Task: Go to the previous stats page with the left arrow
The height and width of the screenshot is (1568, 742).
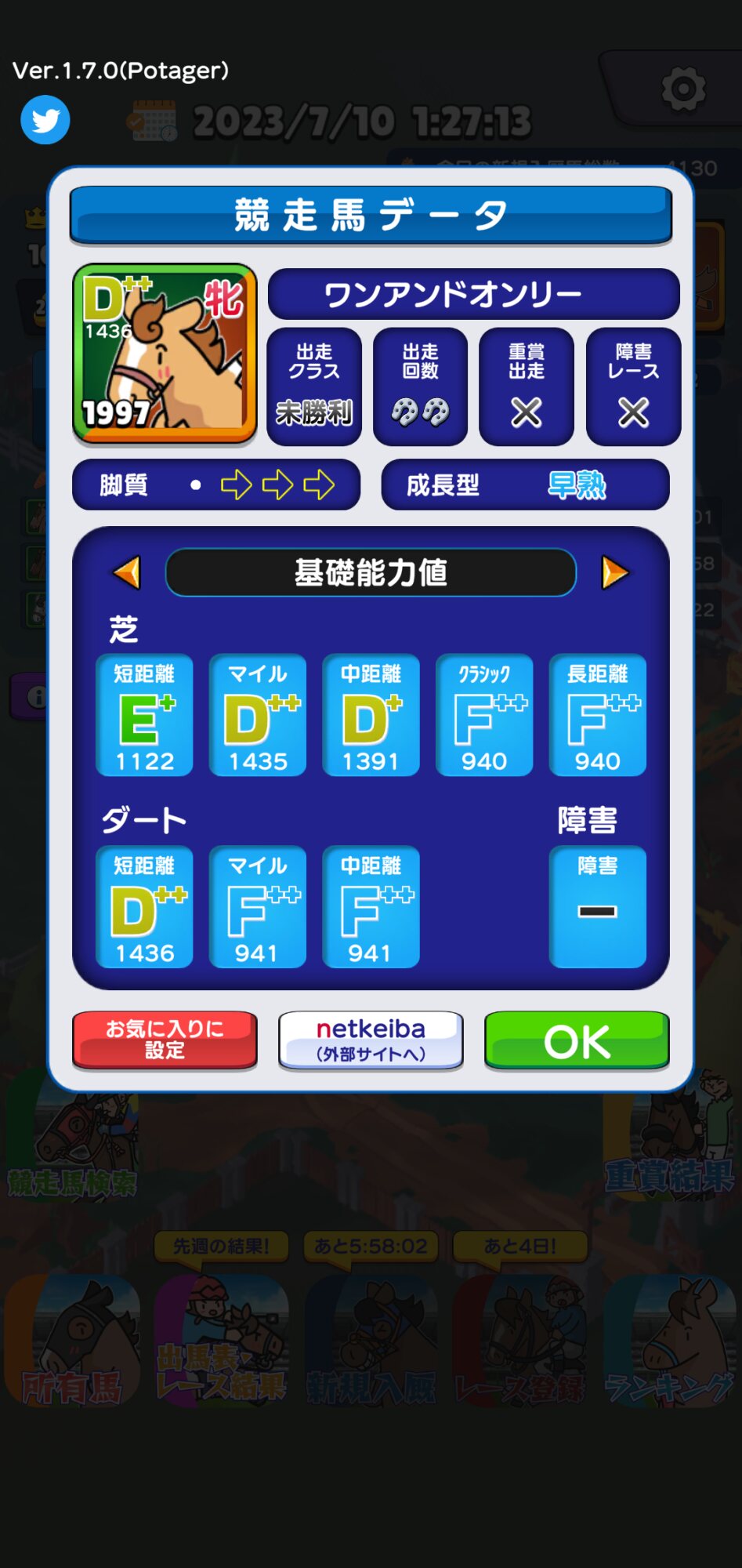Action: pyautogui.click(x=127, y=572)
